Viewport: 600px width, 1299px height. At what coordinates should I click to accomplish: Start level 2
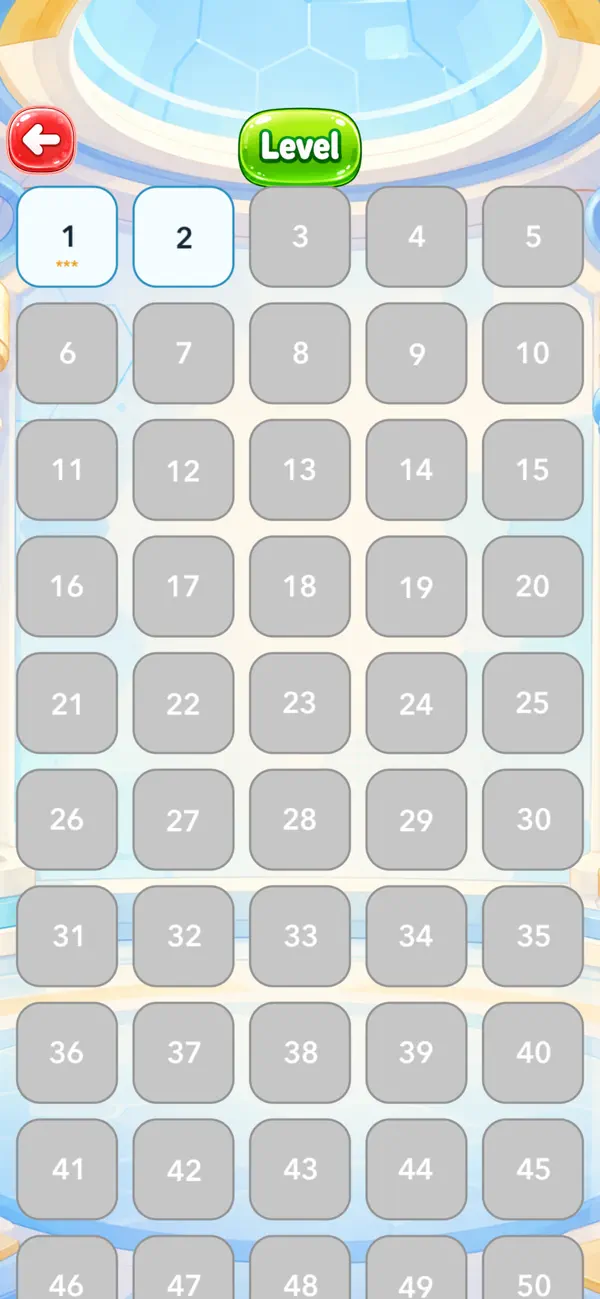[184, 237]
